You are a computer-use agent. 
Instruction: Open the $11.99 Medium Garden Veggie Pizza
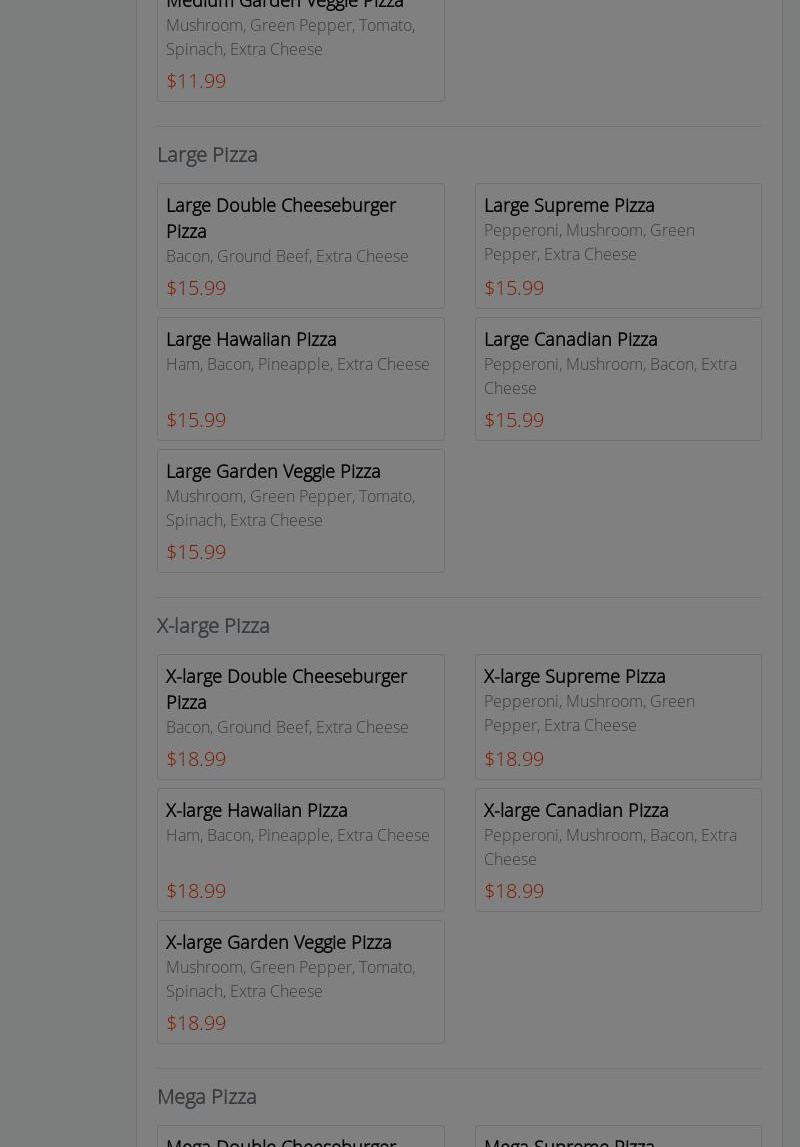300,50
